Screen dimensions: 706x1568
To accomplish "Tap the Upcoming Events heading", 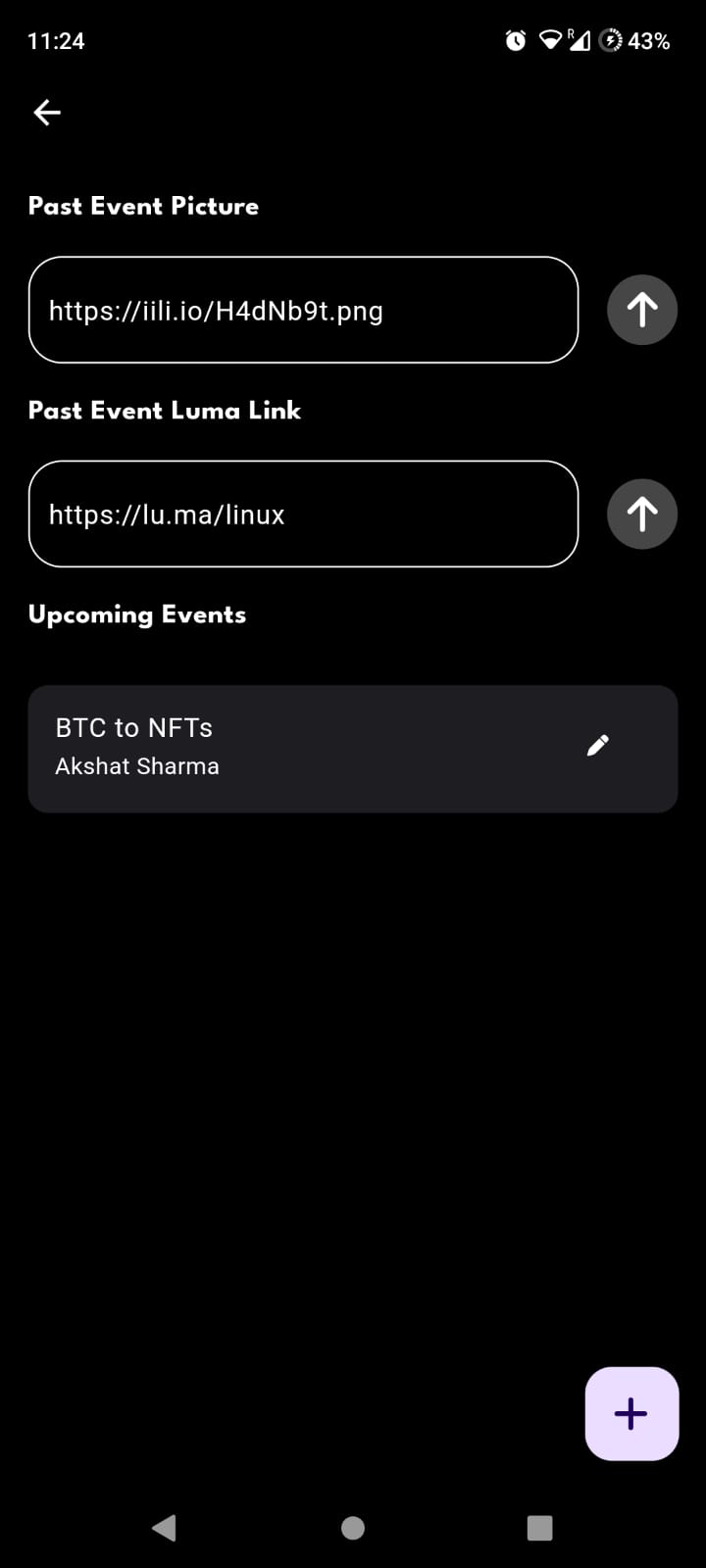I will coord(137,614).
